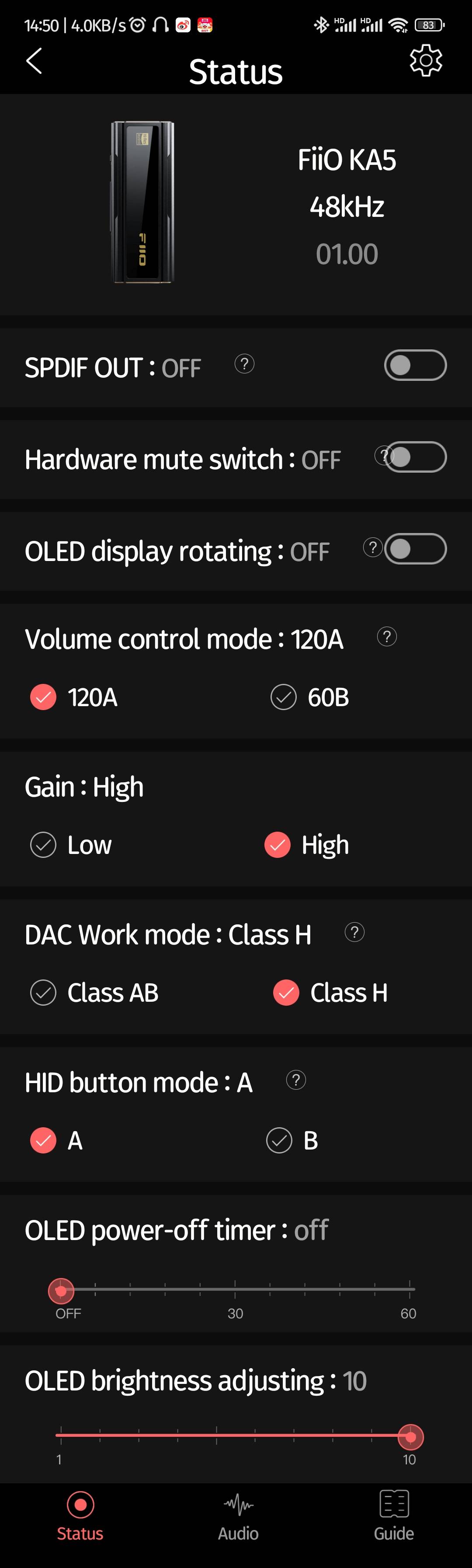Show help for HID button mode
Viewport: 472px width, 1568px height.
[296, 1080]
